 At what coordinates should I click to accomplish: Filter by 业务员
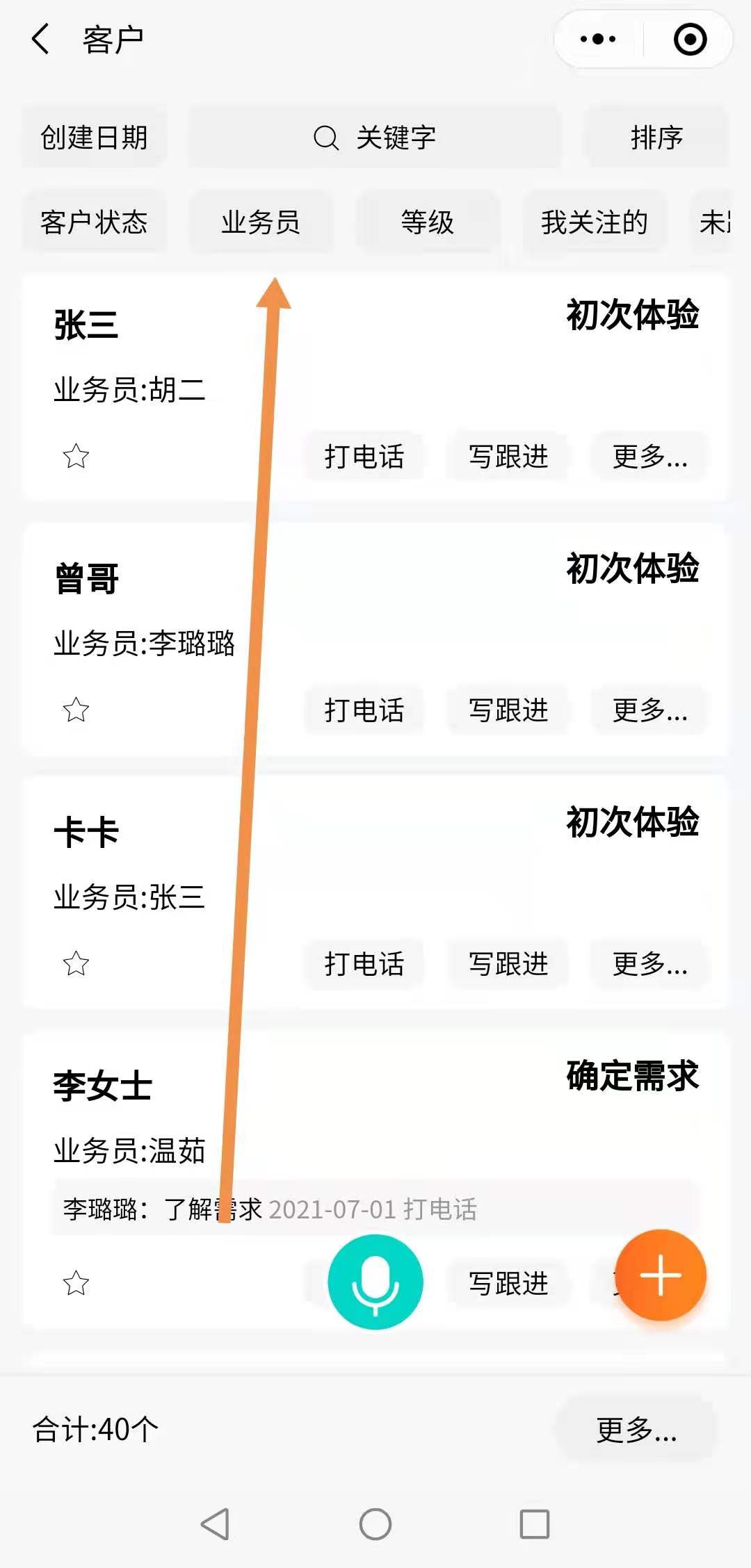pos(261,222)
